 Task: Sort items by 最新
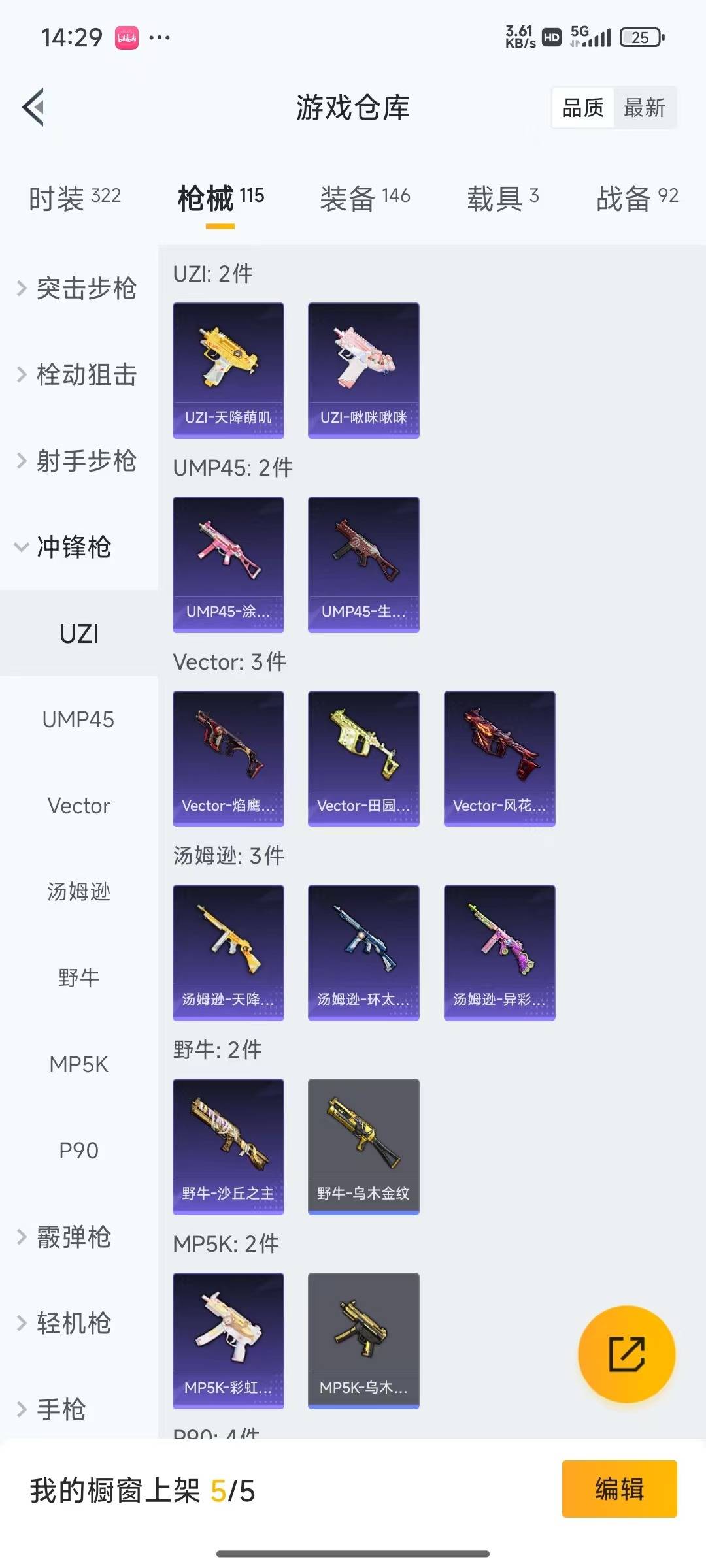click(x=644, y=108)
